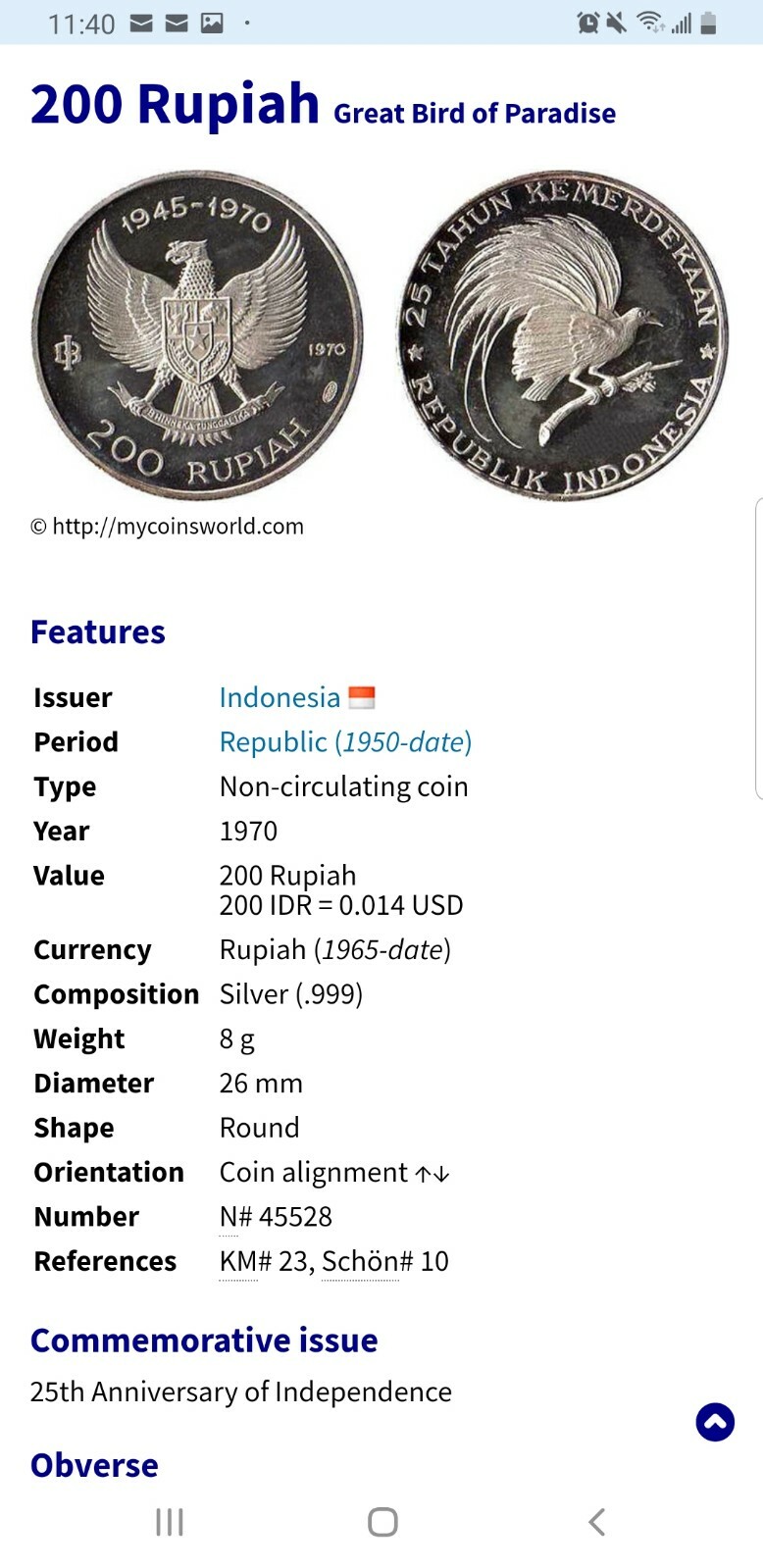The image size is (763, 1568).
Task: Open the Indonesia issuer link
Action: (280, 697)
